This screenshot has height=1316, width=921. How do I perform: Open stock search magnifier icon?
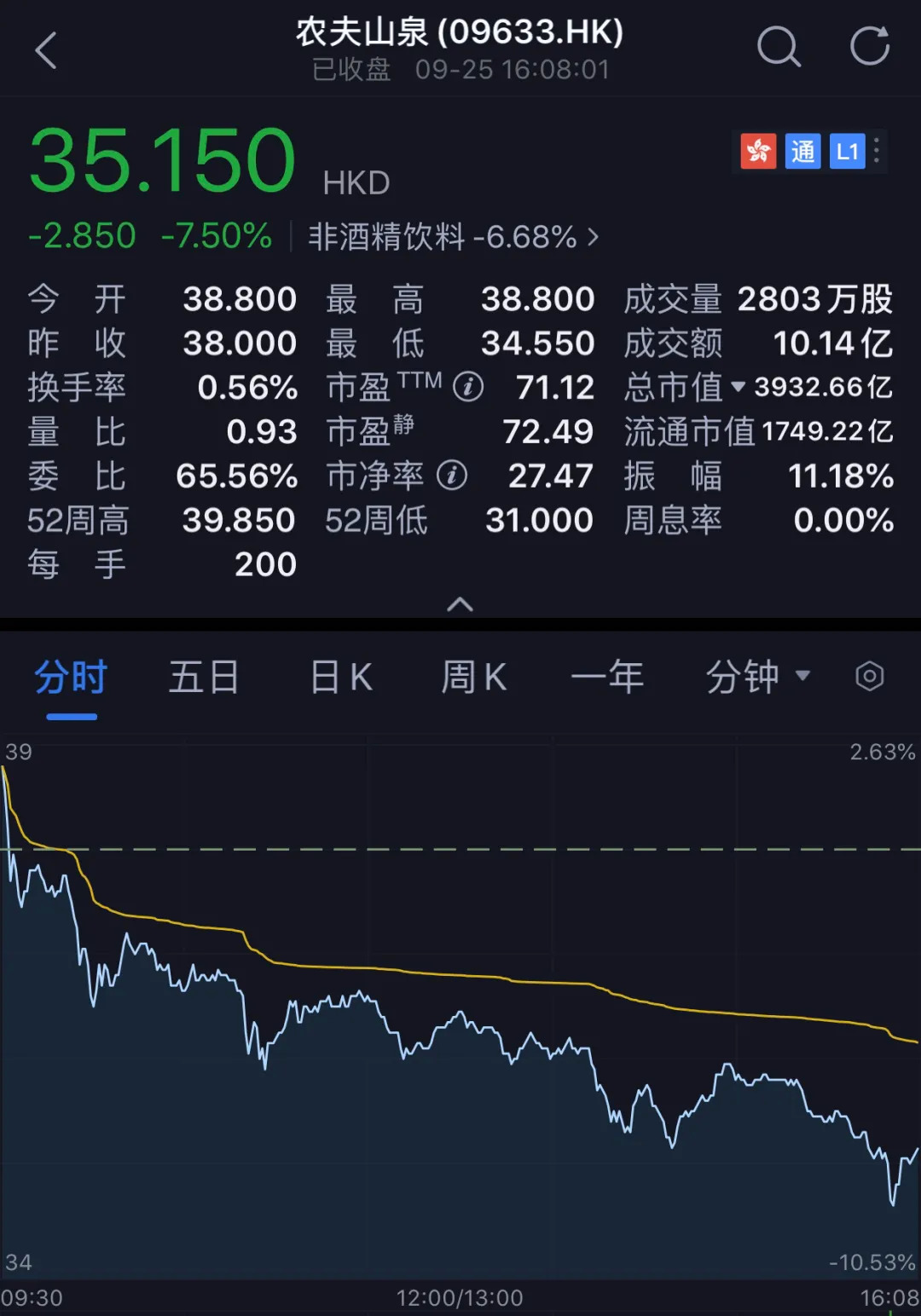pos(779,47)
